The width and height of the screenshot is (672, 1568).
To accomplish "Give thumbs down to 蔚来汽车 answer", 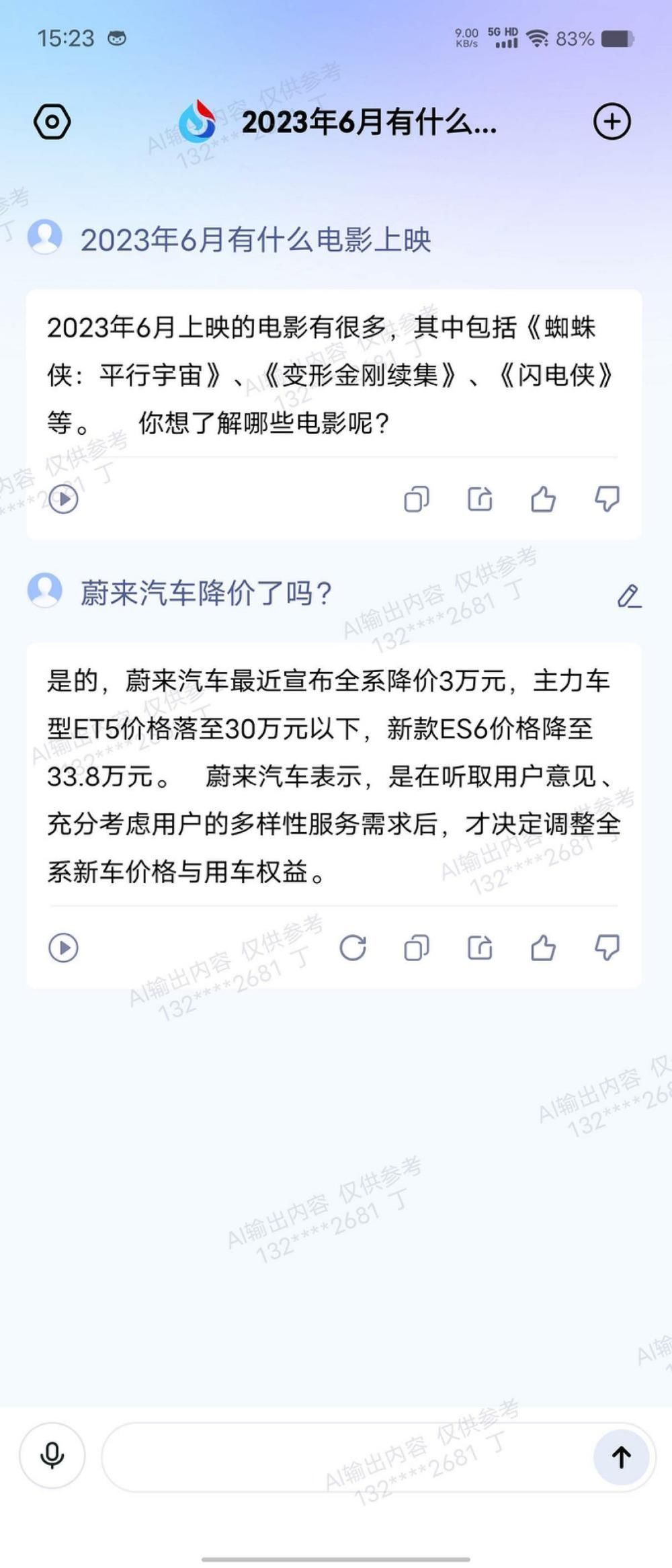I will pyautogui.click(x=607, y=948).
